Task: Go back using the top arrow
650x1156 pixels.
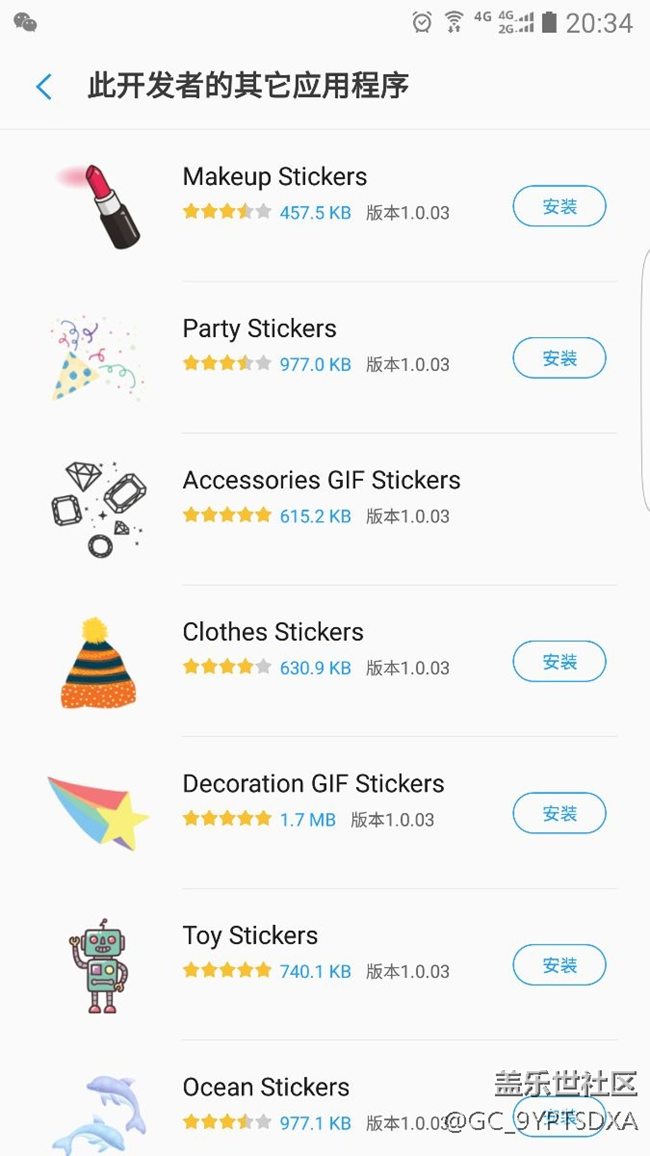Action: click(x=44, y=87)
